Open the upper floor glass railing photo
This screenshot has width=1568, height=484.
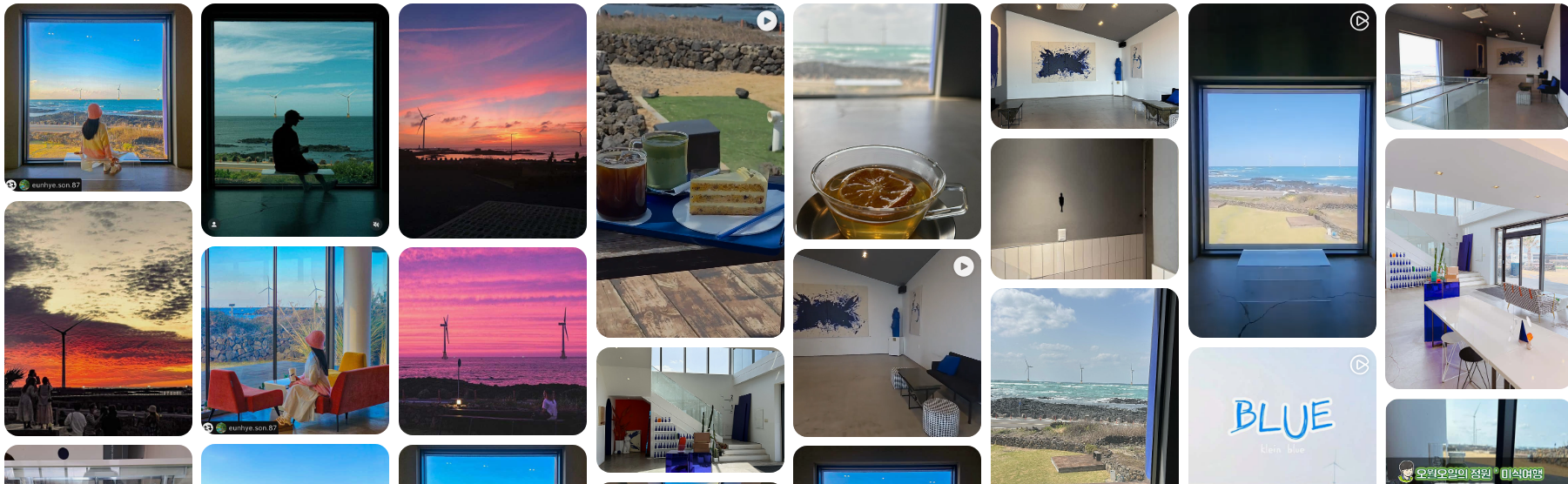tap(1476, 66)
